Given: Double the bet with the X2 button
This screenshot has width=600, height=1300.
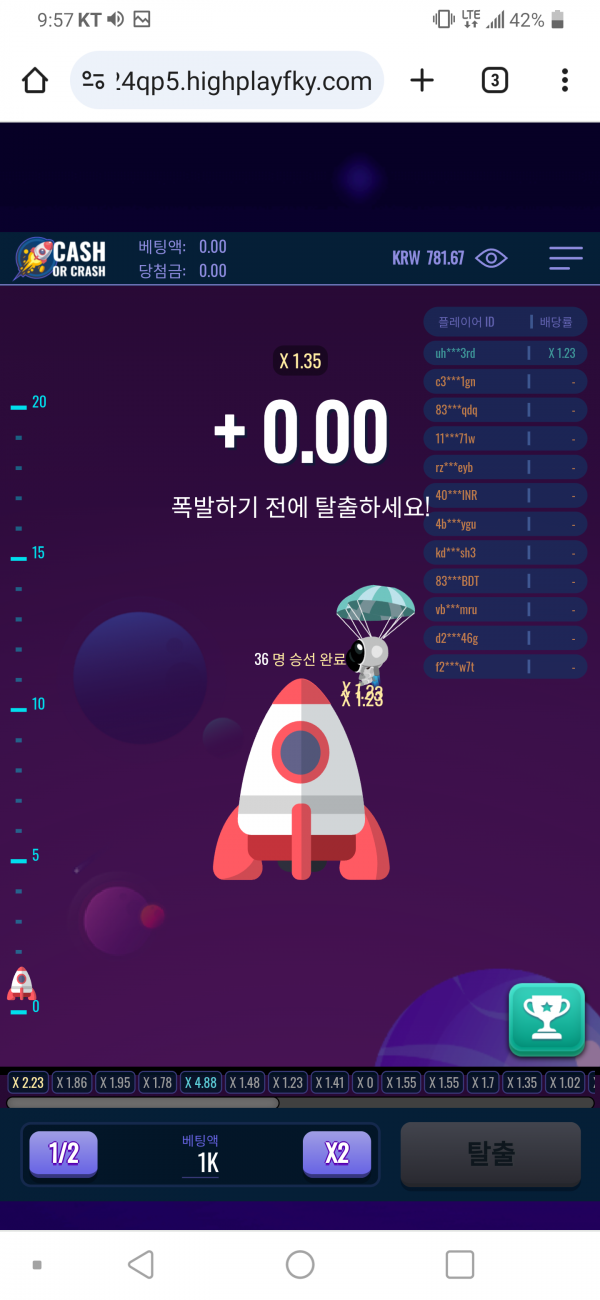Looking at the screenshot, I should tap(337, 1154).
